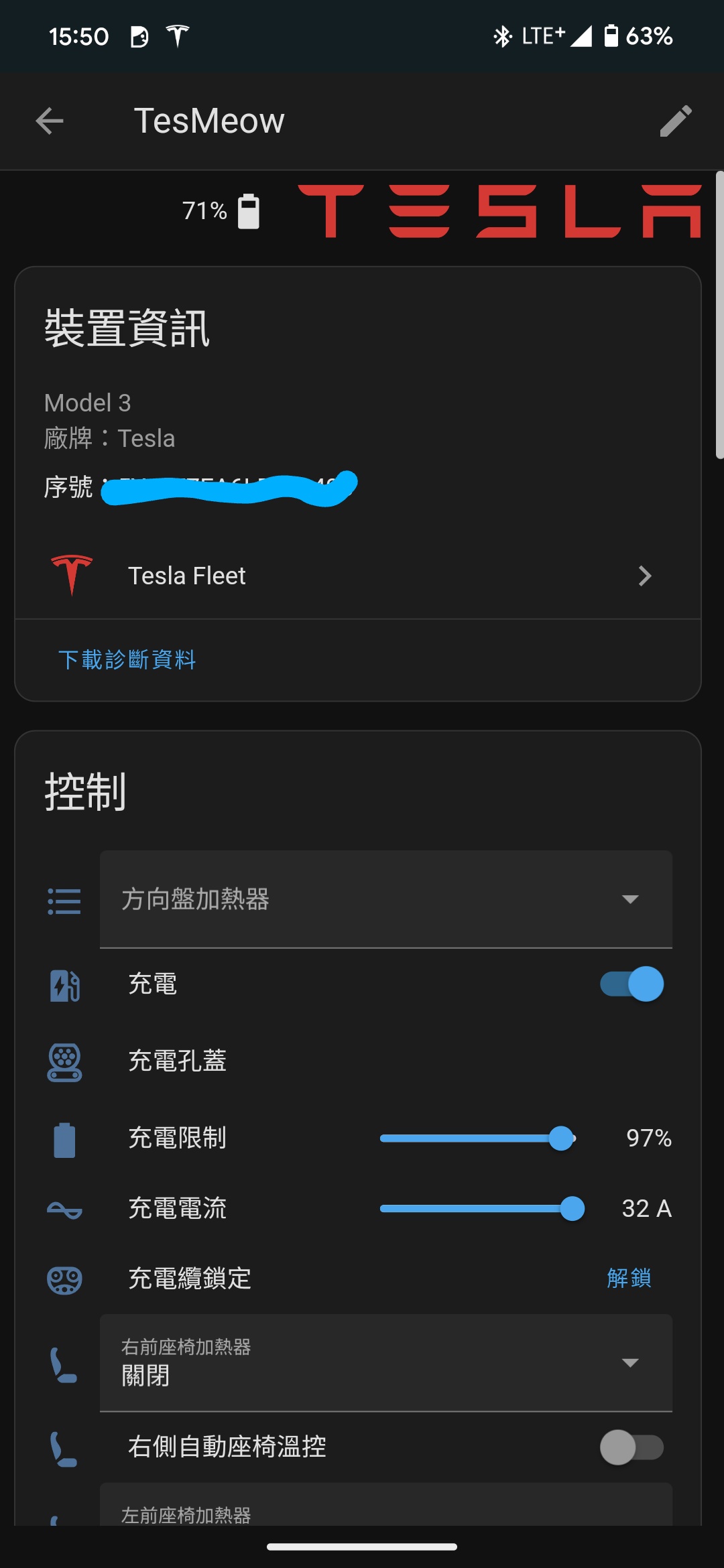Turn off the 充電 switch
The height and width of the screenshot is (1568, 724).
tap(631, 984)
